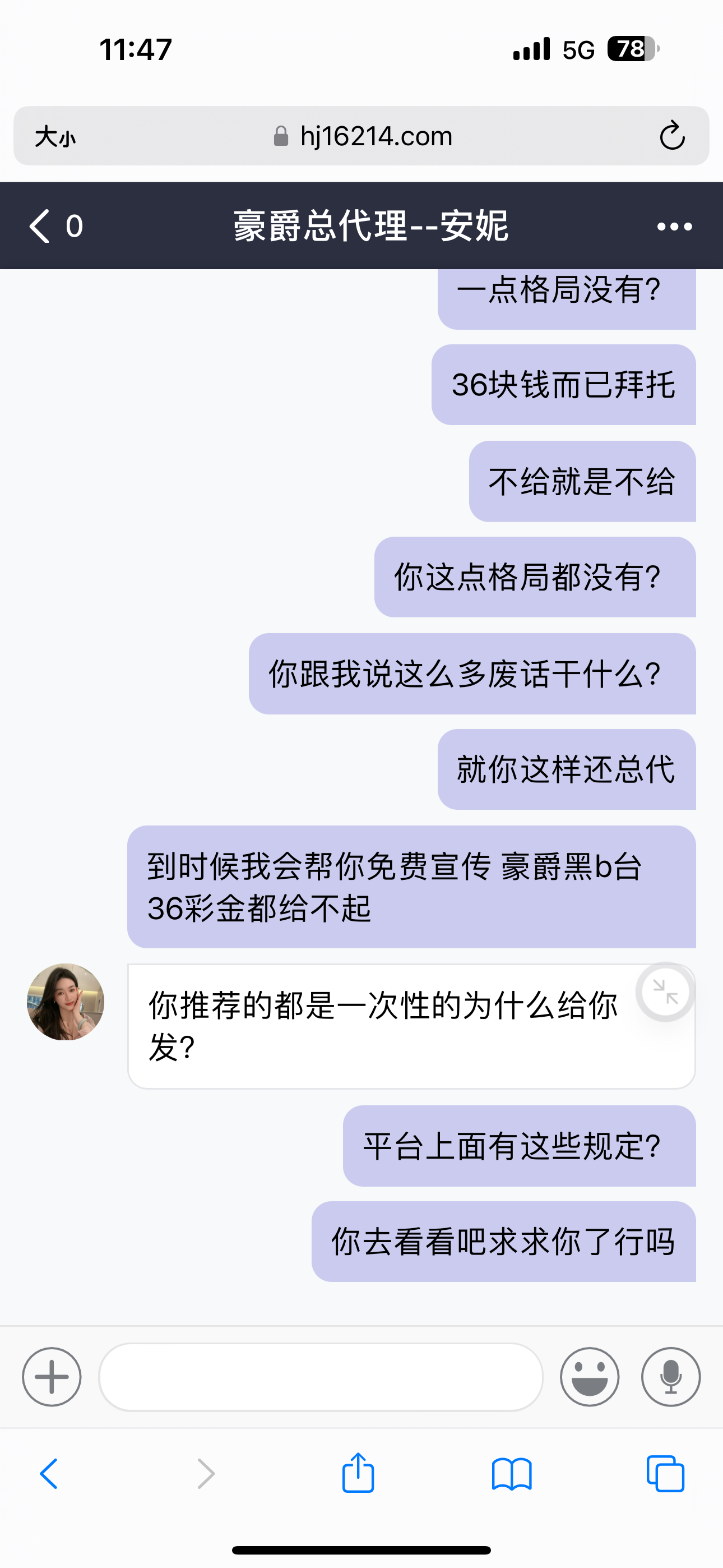Tap the hj16214.com address bar
This screenshot has width=723, height=1568.
(x=376, y=136)
